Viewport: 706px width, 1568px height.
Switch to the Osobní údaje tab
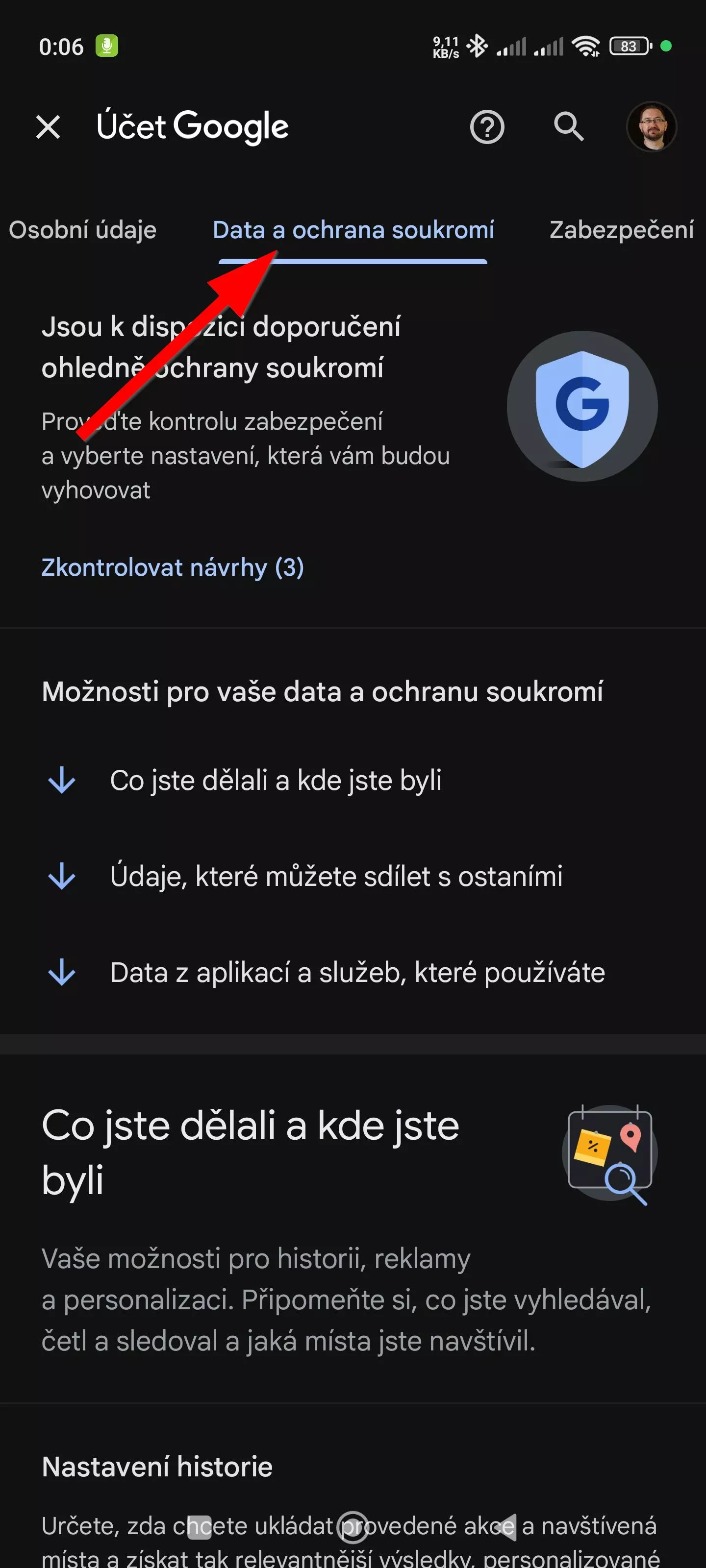click(83, 230)
